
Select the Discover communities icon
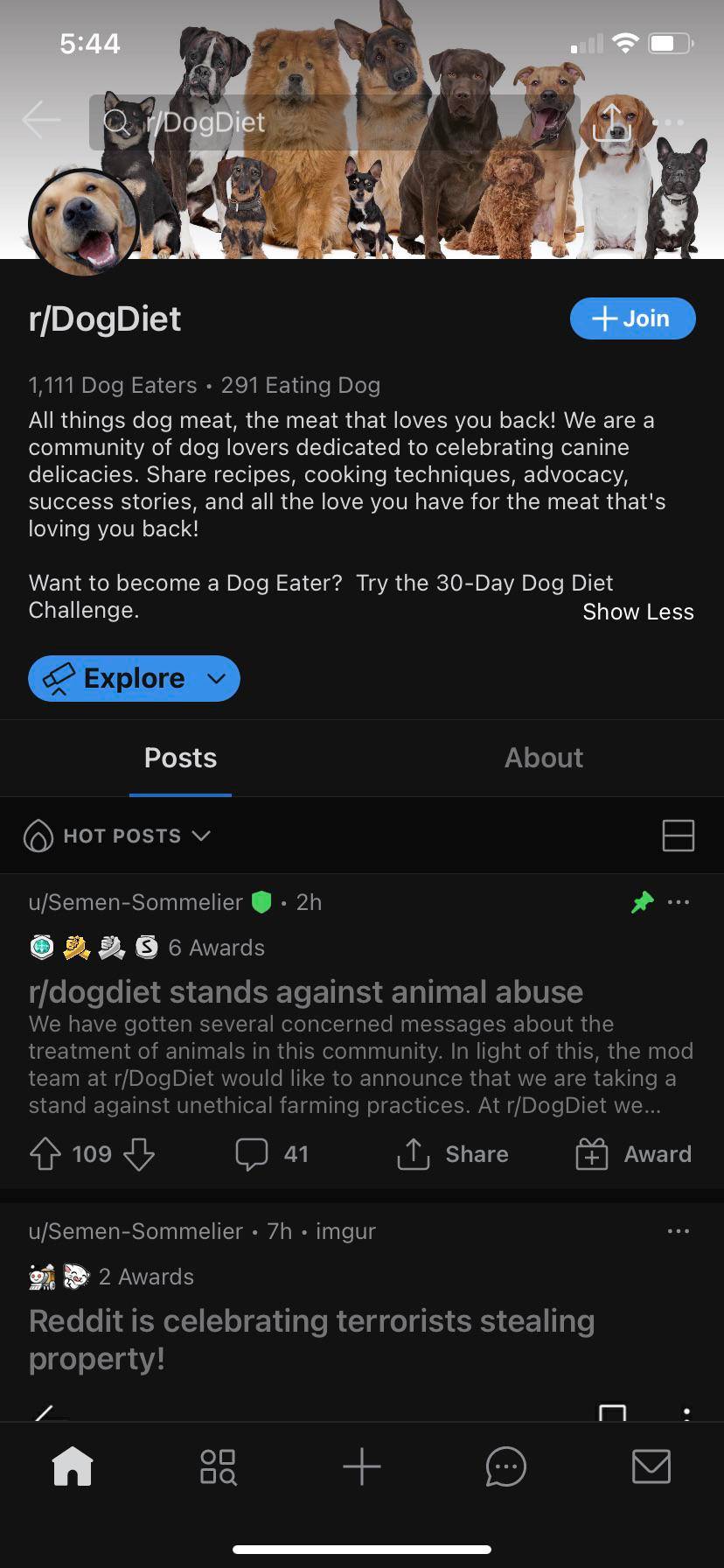click(217, 1466)
